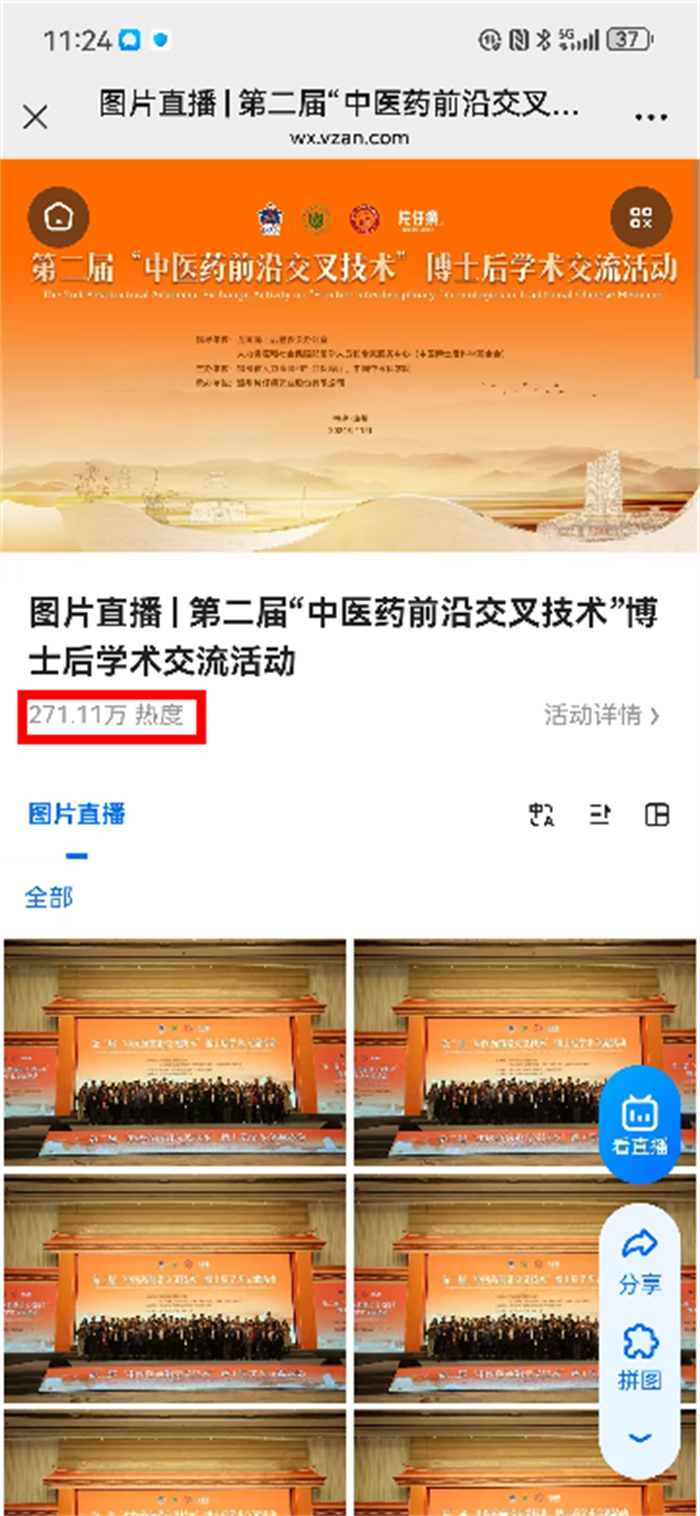The image size is (700, 1516).
Task: Open 活动详情 event details
Action: (x=601, y=716)
